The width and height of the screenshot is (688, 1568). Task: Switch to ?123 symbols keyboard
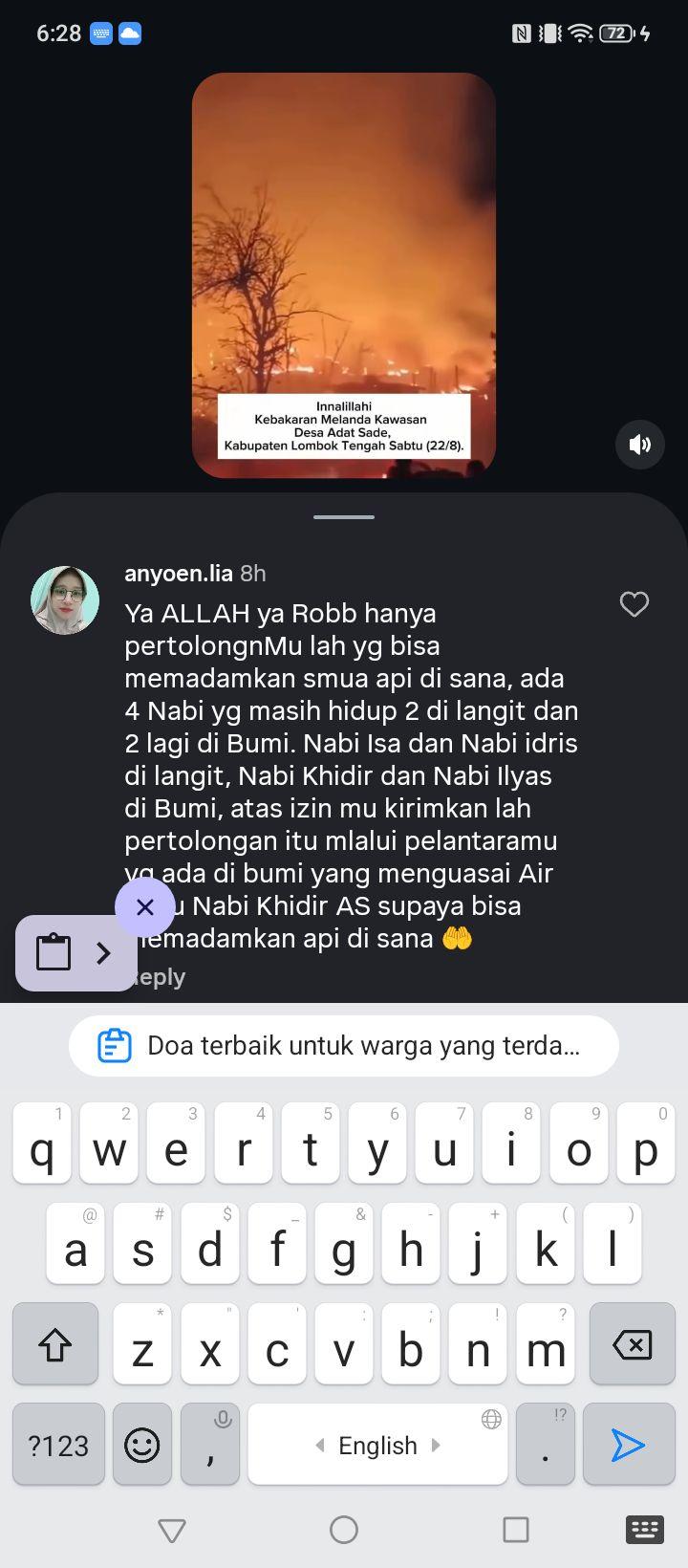(59, 1445)
